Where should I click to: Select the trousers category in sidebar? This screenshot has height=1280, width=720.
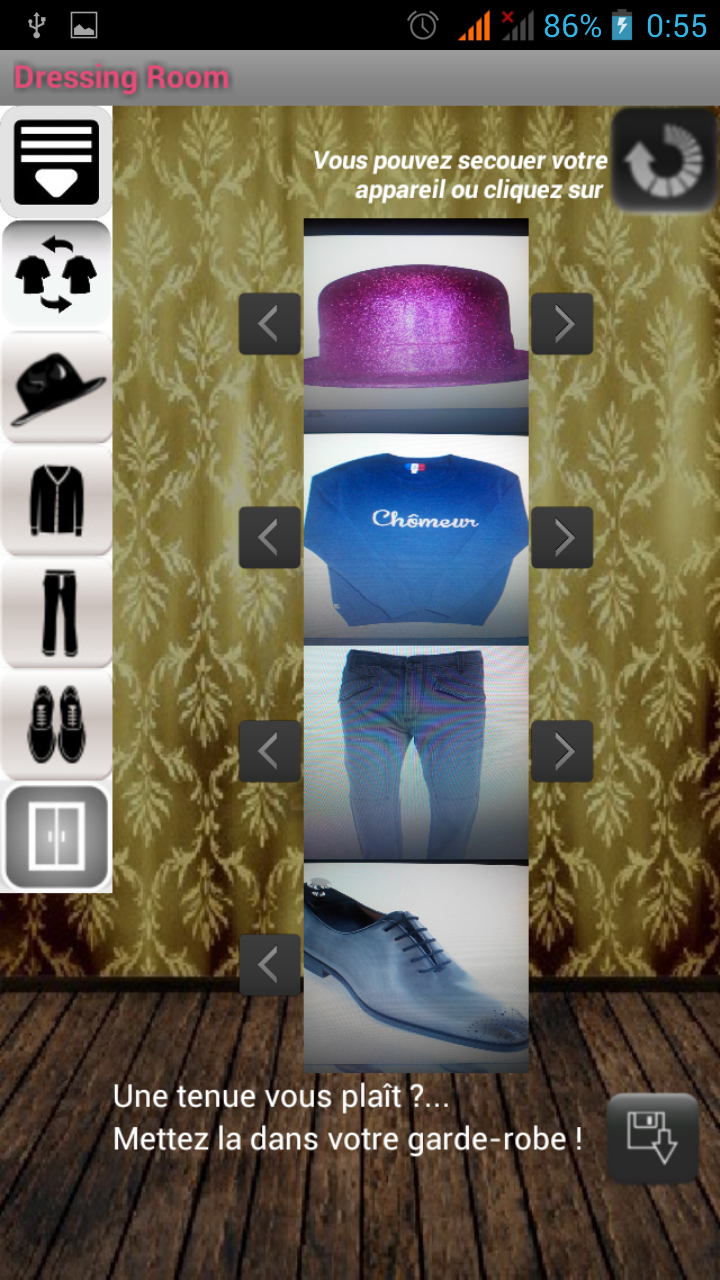[56, 612]
